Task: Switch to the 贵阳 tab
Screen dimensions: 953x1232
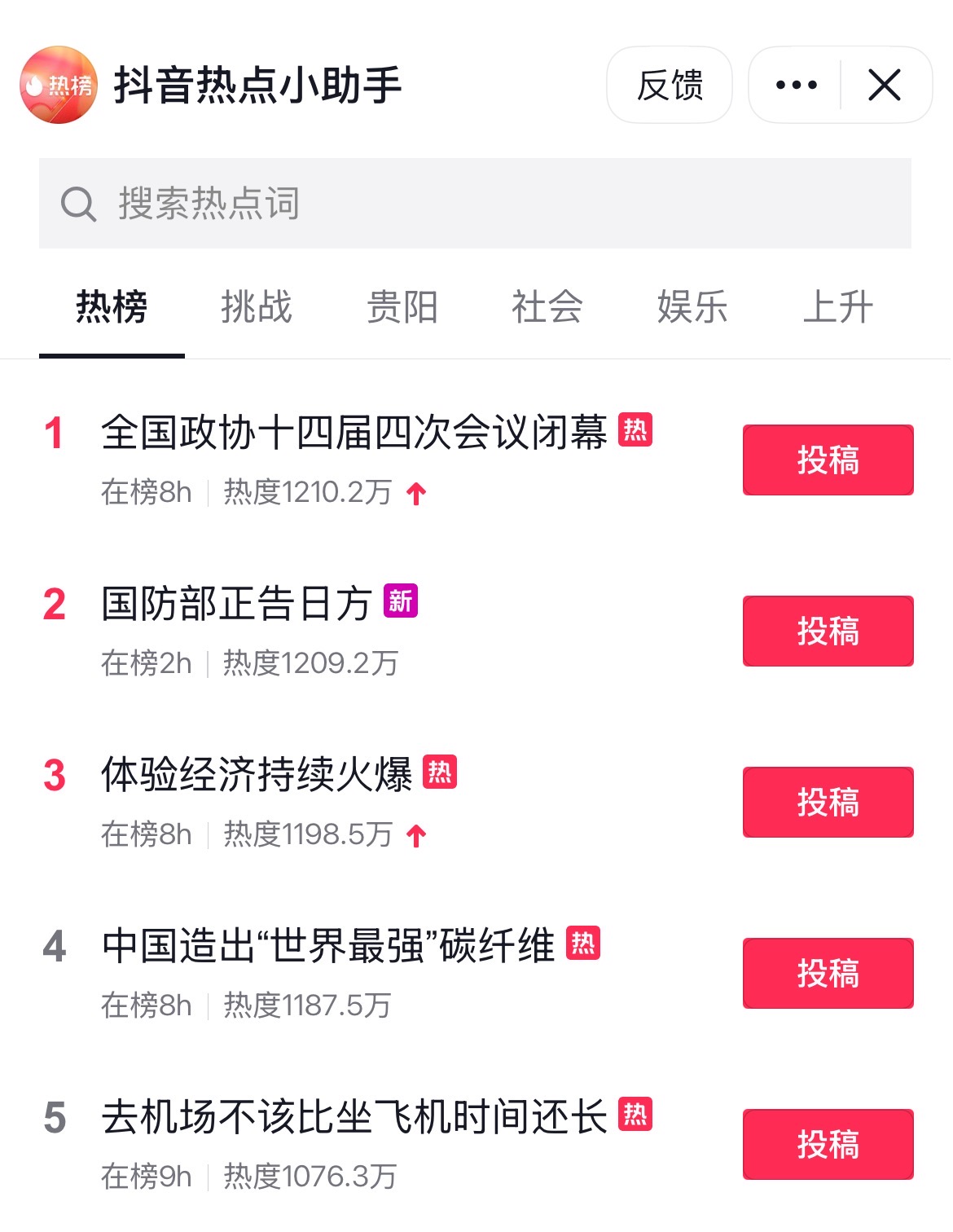Action: [x=402, y=307]
